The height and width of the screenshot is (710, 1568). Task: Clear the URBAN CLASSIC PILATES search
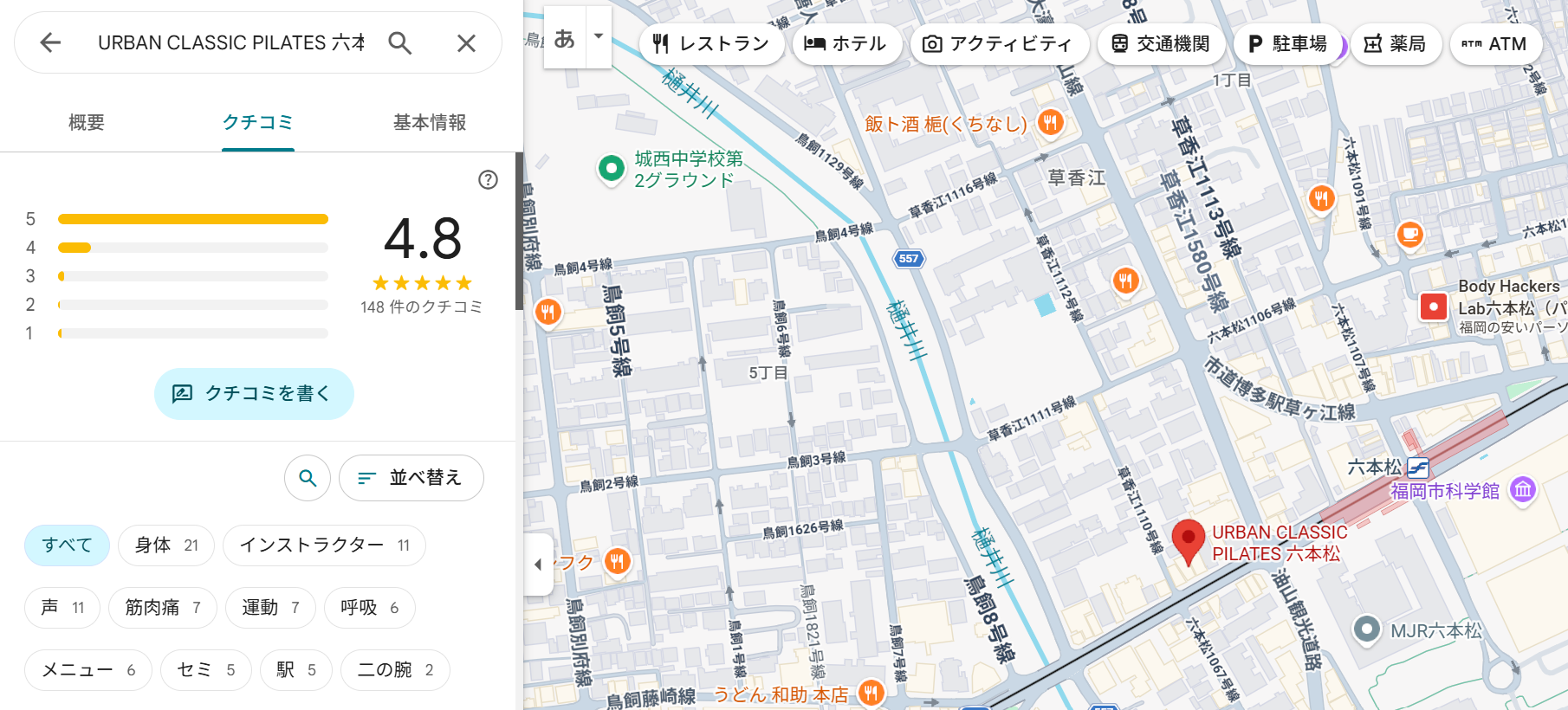point(466,42)
